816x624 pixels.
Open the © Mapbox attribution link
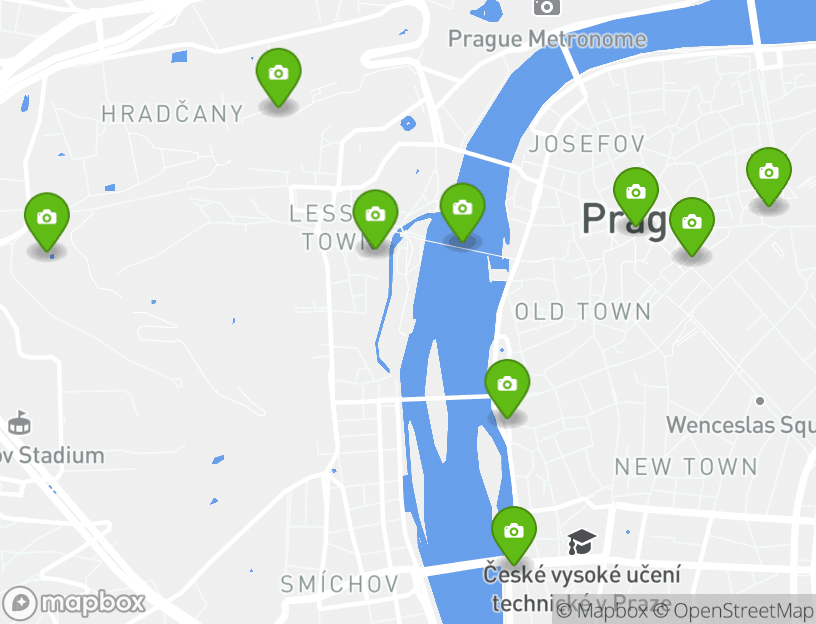[x=602, y=610]
